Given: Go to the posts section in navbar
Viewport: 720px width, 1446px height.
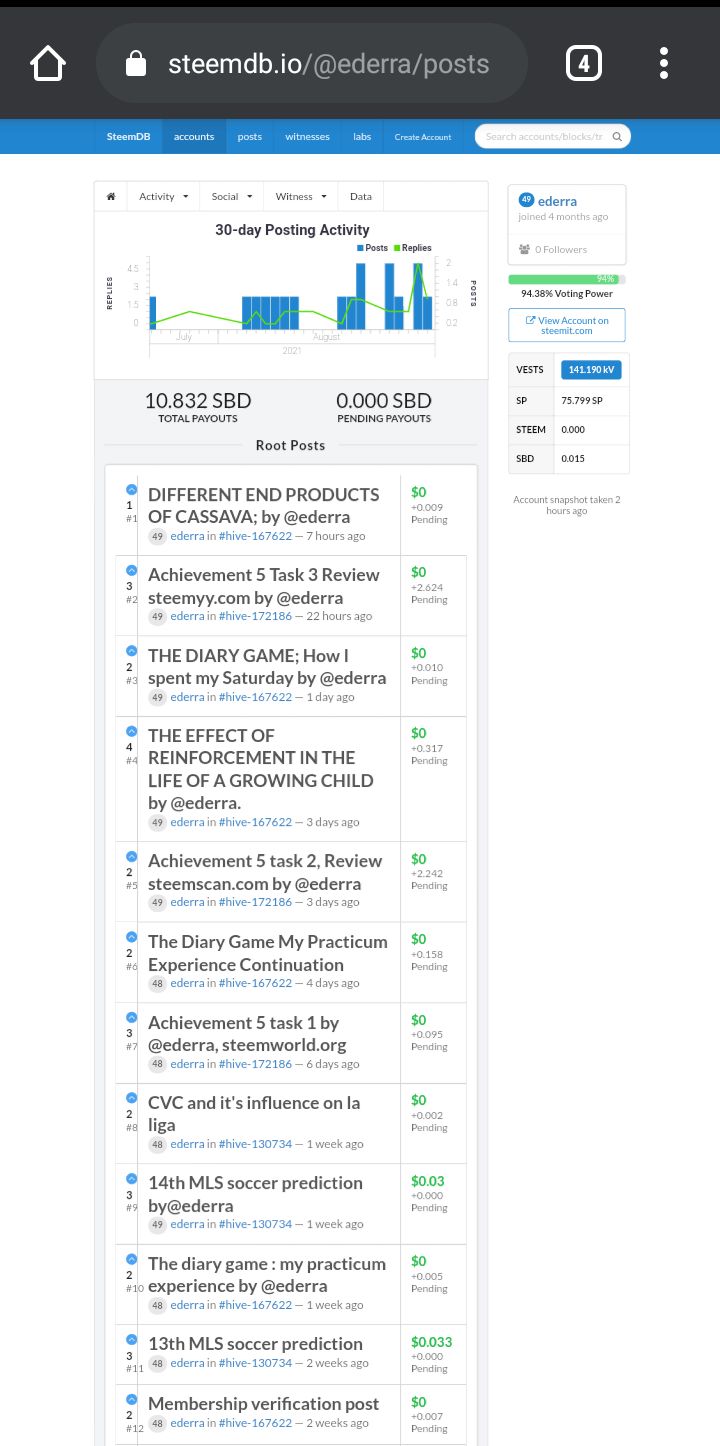Looking at the screenshot, I should [x=250, y=137].
